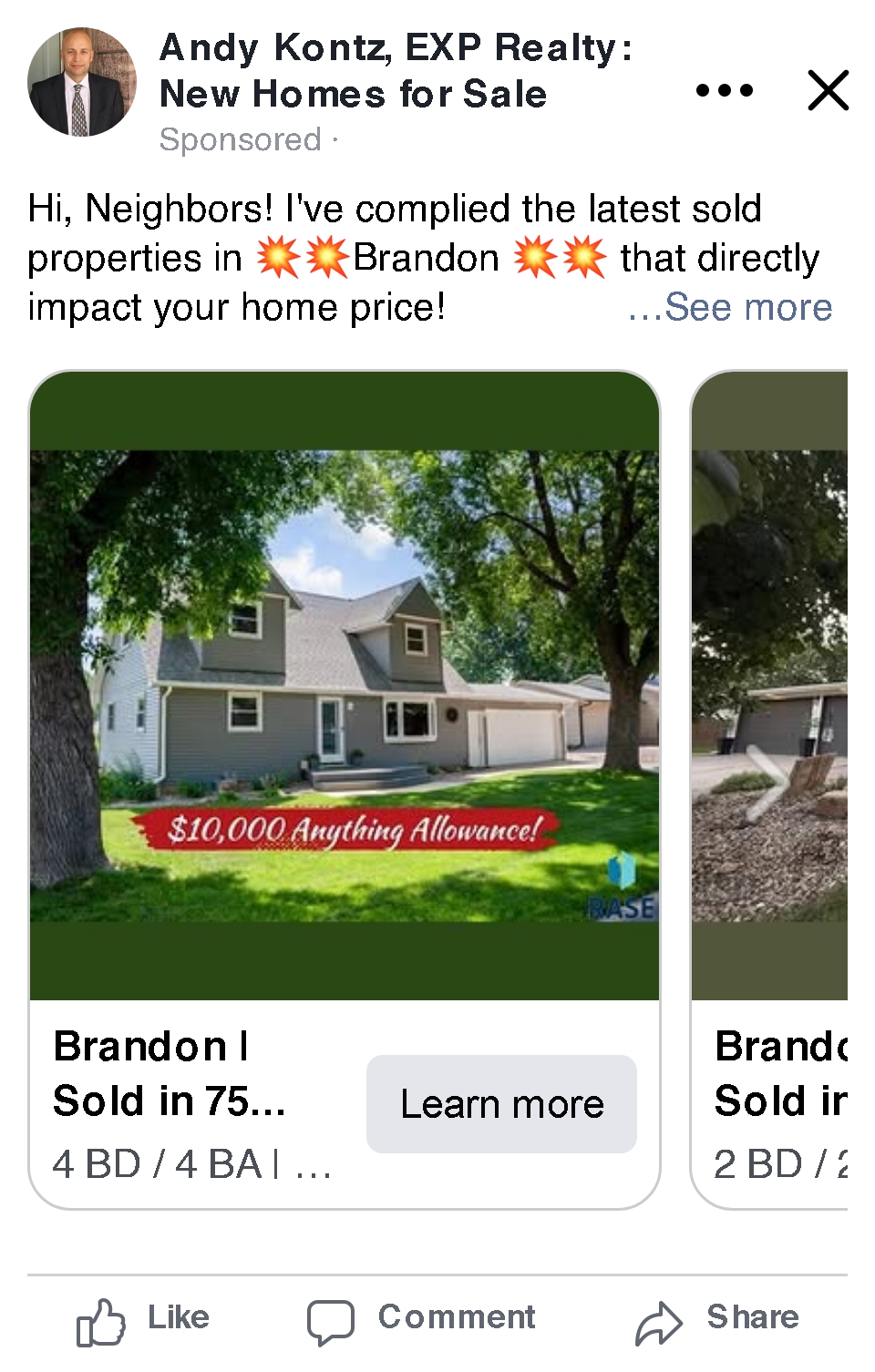
Task: Tap Learn more on the Brandon listing
Action: click(x=501, y=1103)
